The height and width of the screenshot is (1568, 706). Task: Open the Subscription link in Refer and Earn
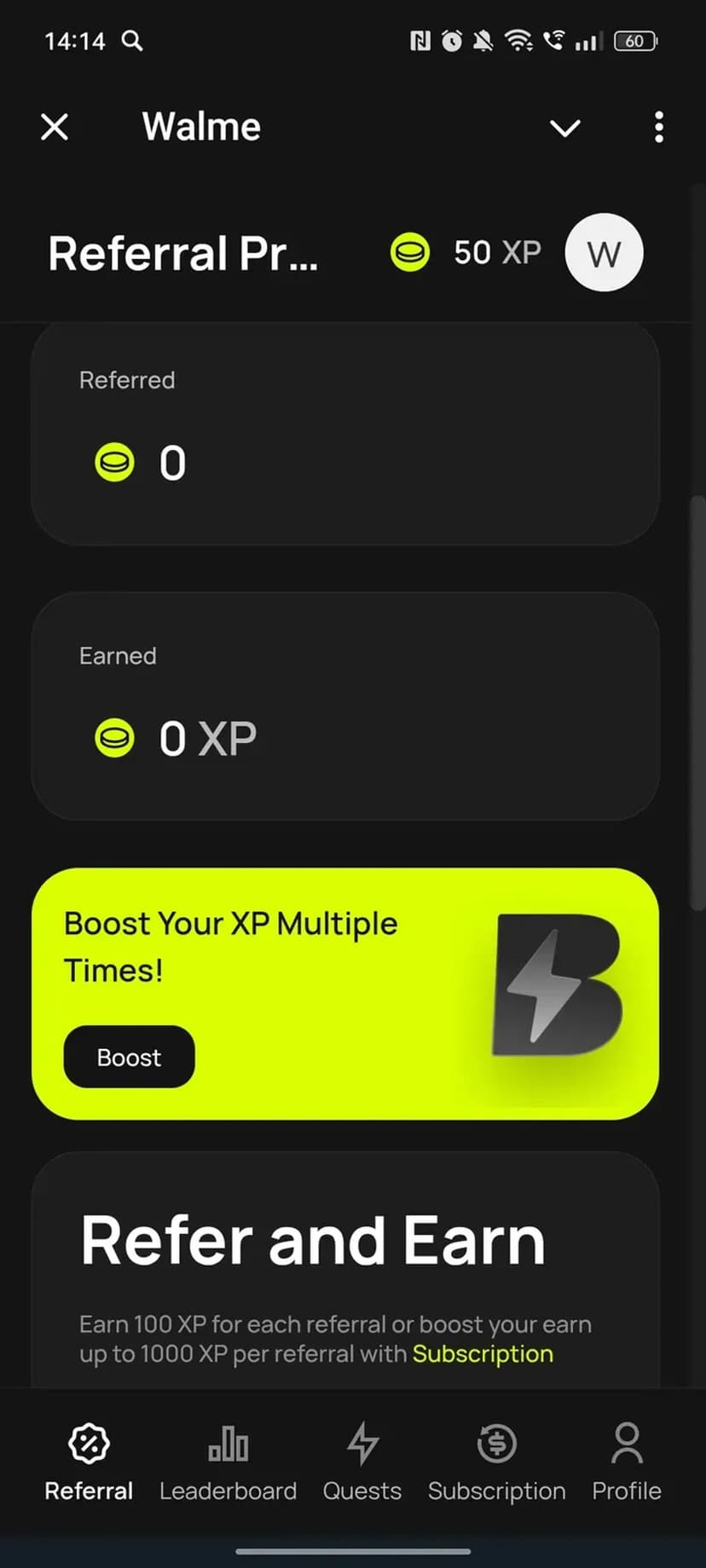[x=483, y=1354]
